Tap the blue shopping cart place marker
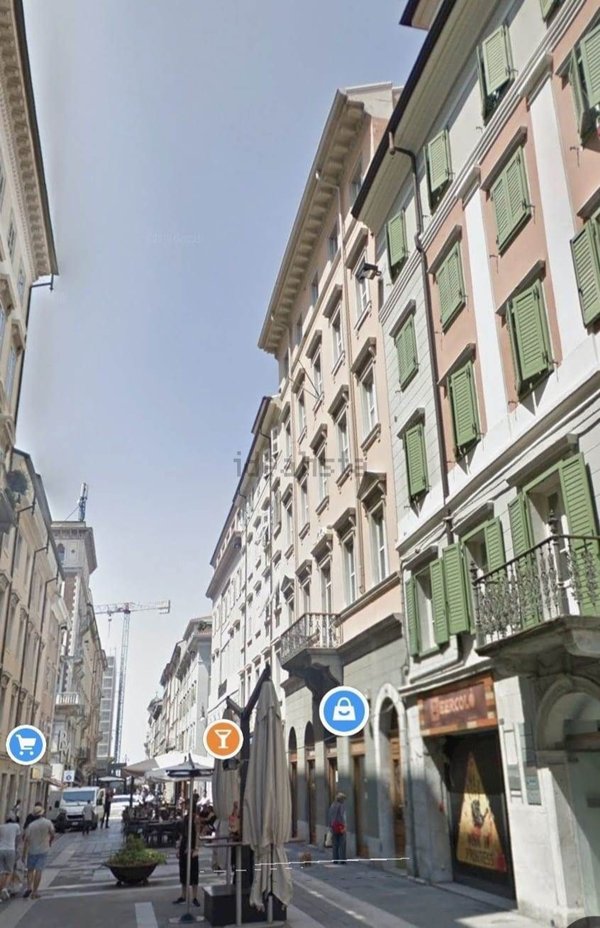 (26, 744)
